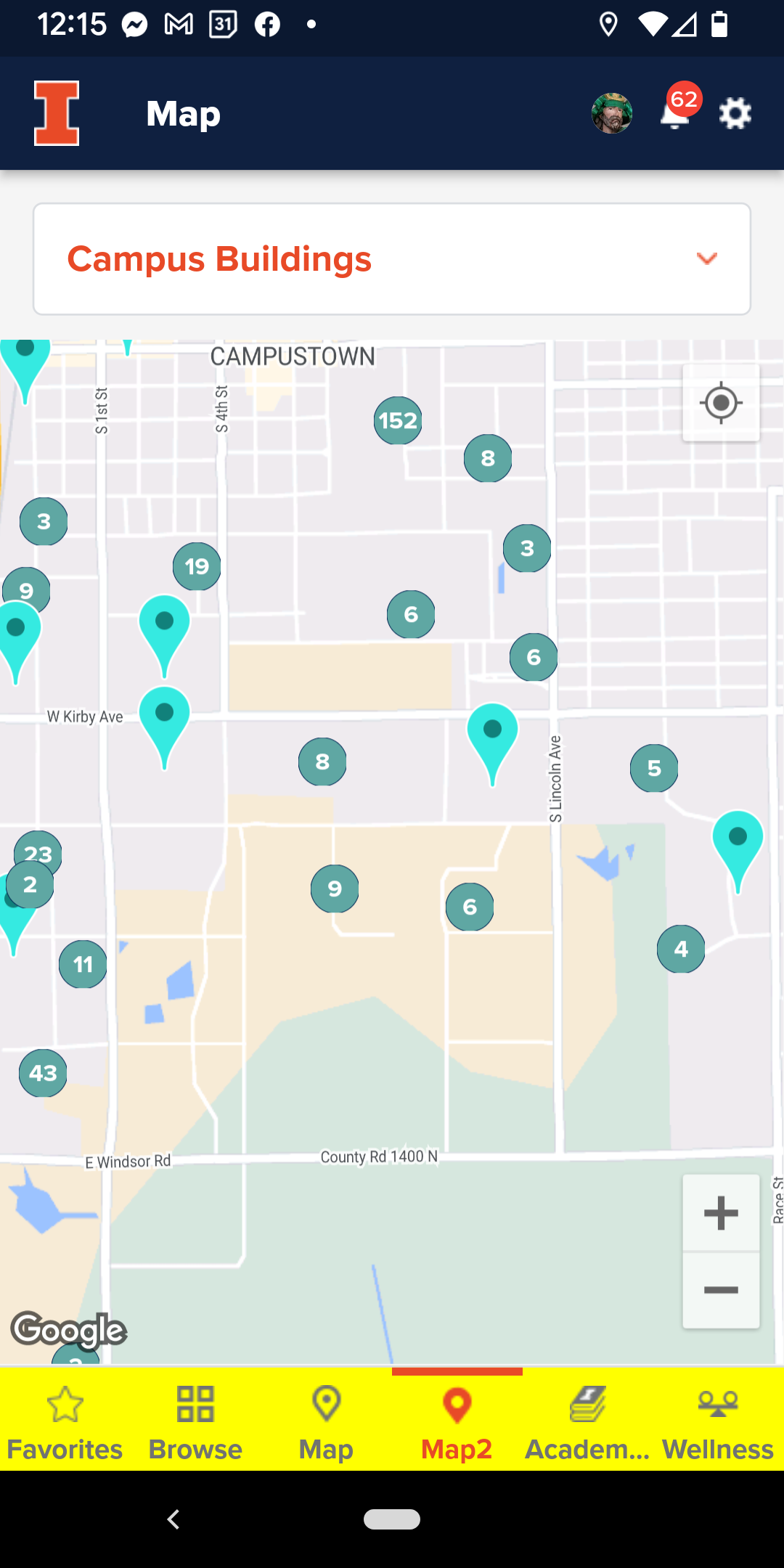Zoom in on the map
The width and height of the screenshot is (784, 1568).
click(721, 1213)
